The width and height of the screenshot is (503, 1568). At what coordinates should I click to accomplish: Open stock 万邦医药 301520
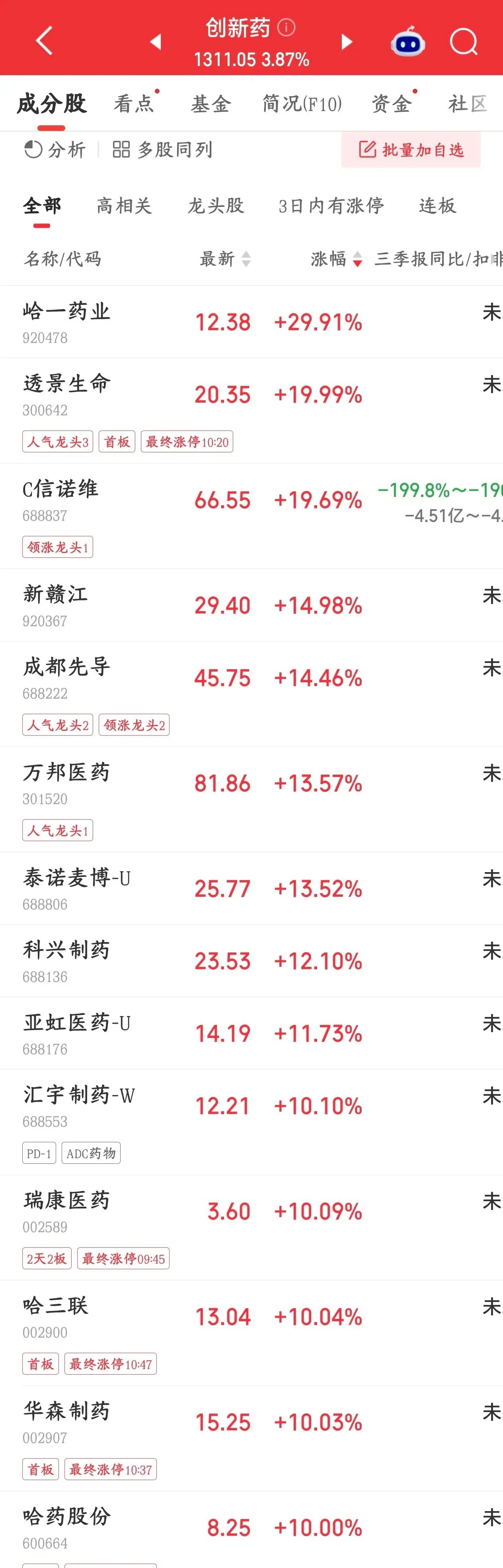tap(251, 799)
